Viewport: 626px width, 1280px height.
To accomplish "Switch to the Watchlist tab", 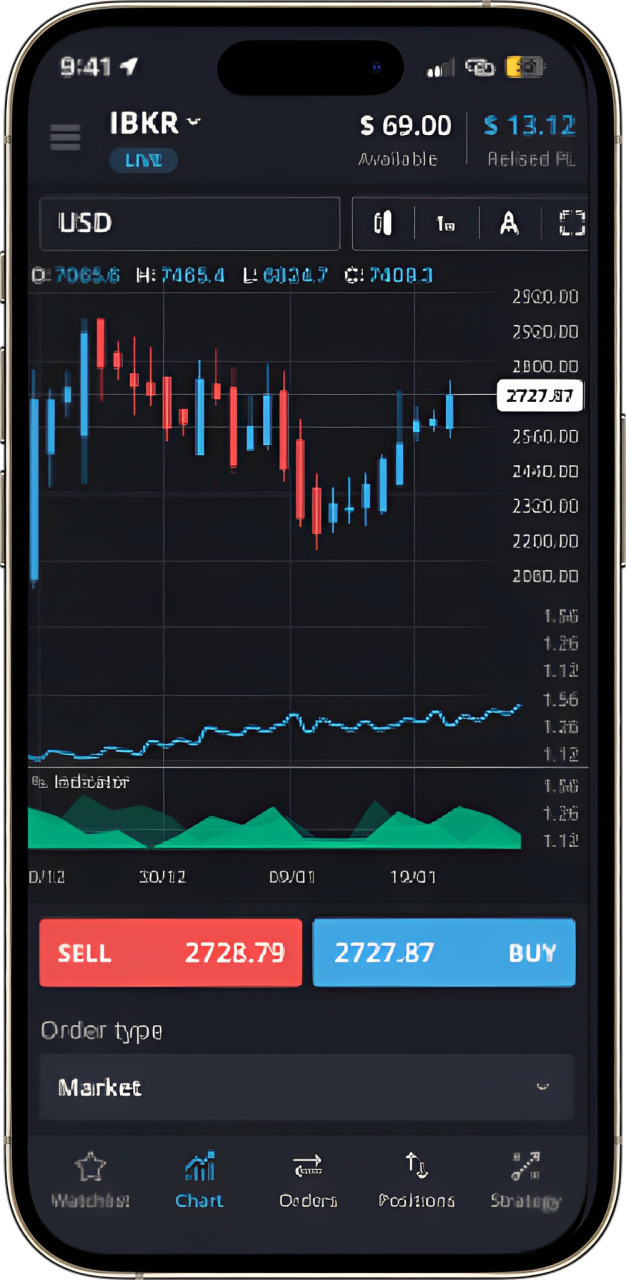I will point(90,1180).
